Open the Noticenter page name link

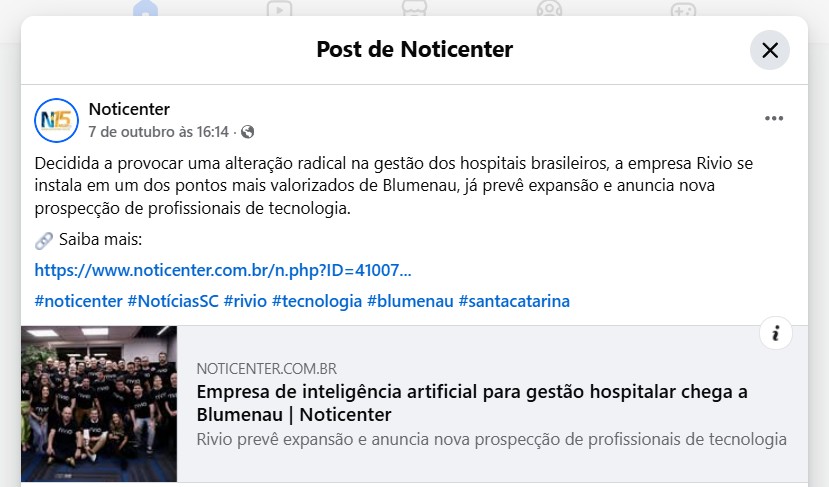129,109
